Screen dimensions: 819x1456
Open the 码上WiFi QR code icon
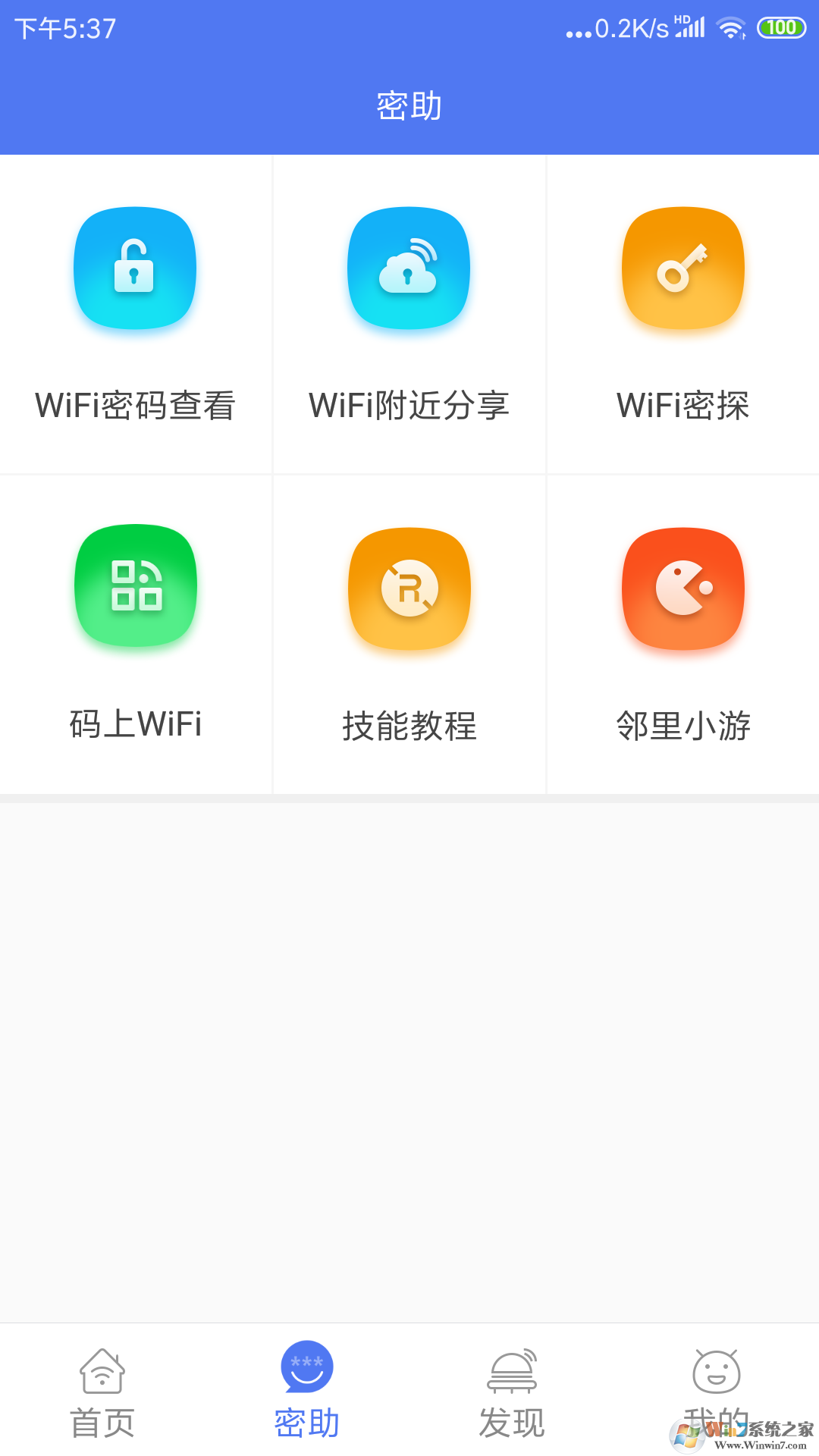coord(135,588)
